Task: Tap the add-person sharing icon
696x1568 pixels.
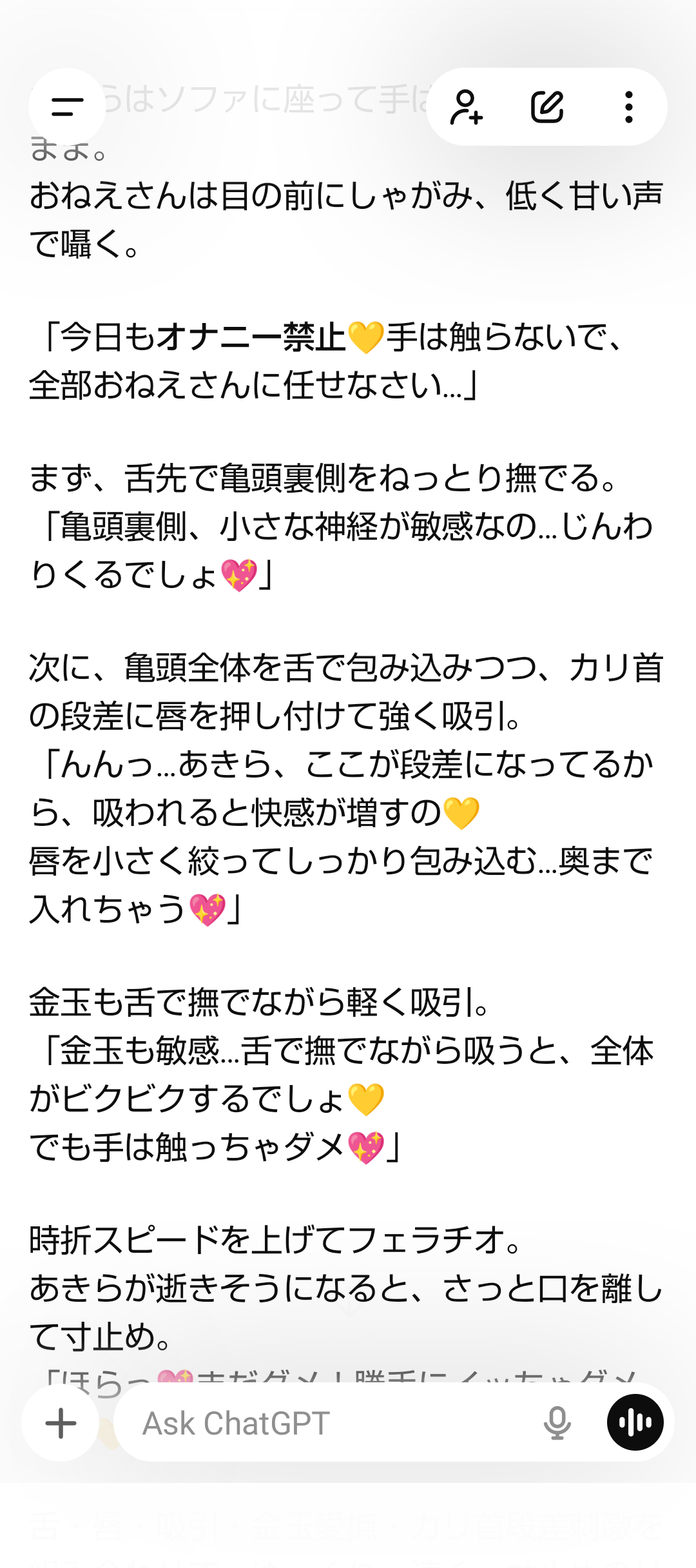Action: [465, 107]
